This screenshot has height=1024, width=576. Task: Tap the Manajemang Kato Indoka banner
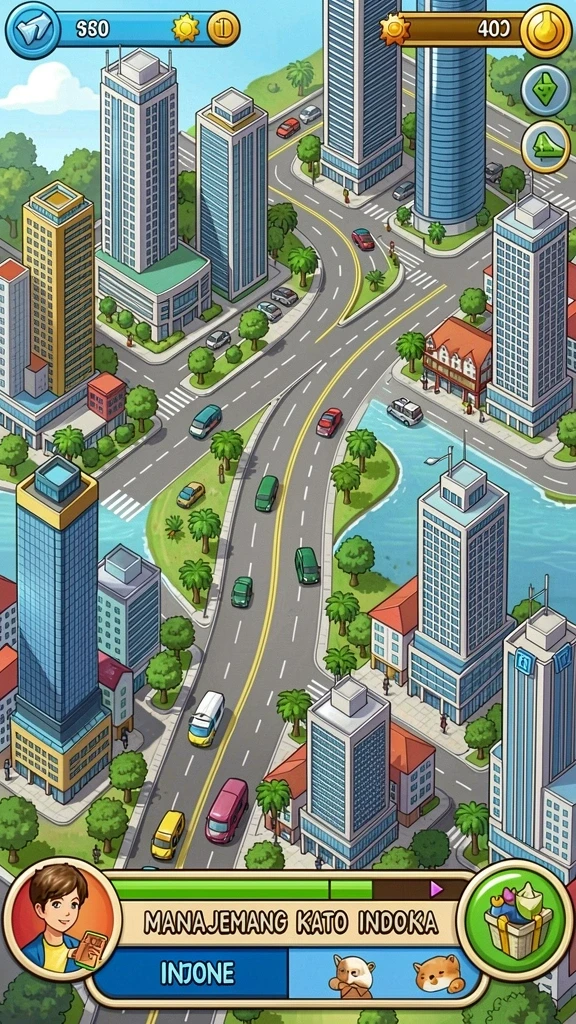click(291, 921)
